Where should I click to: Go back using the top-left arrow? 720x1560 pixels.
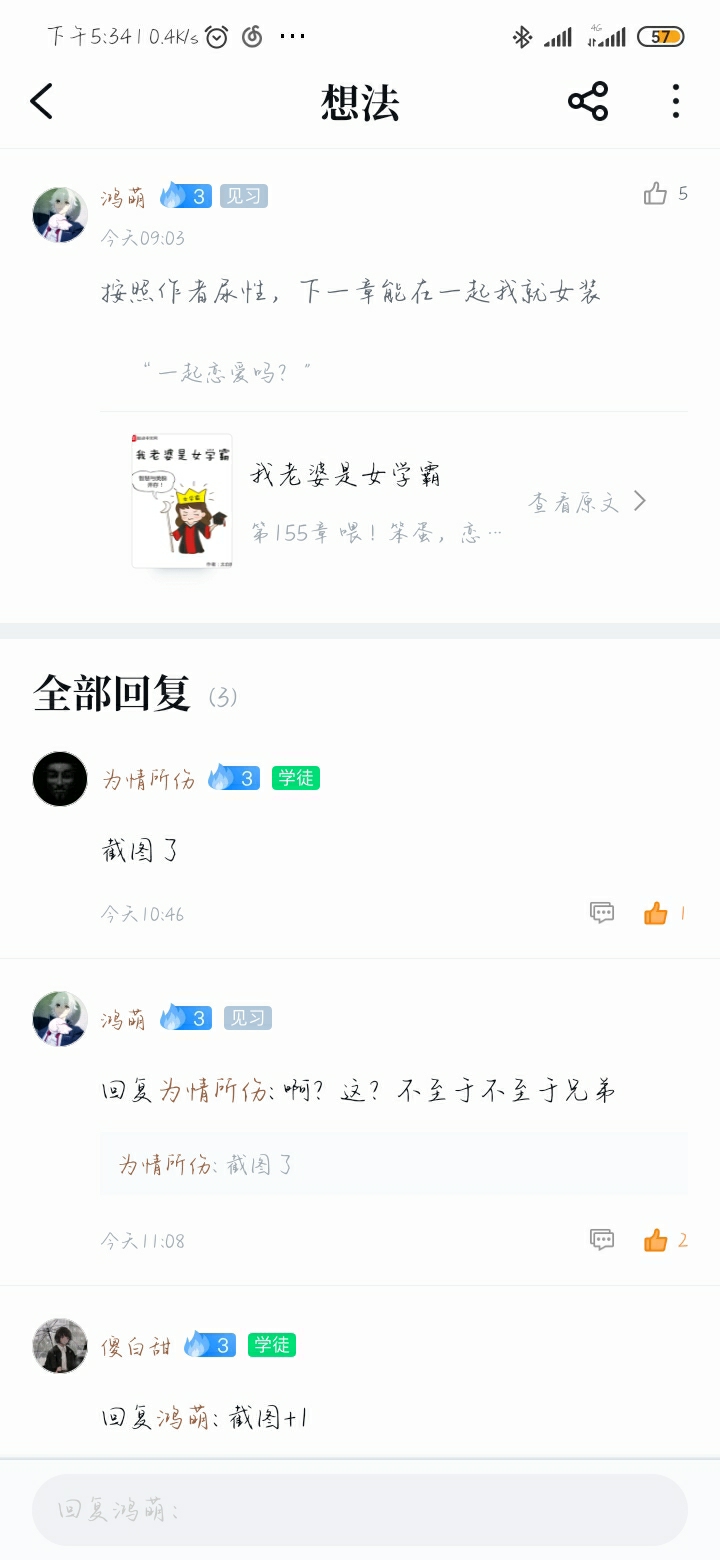click(x=42, y=102)
